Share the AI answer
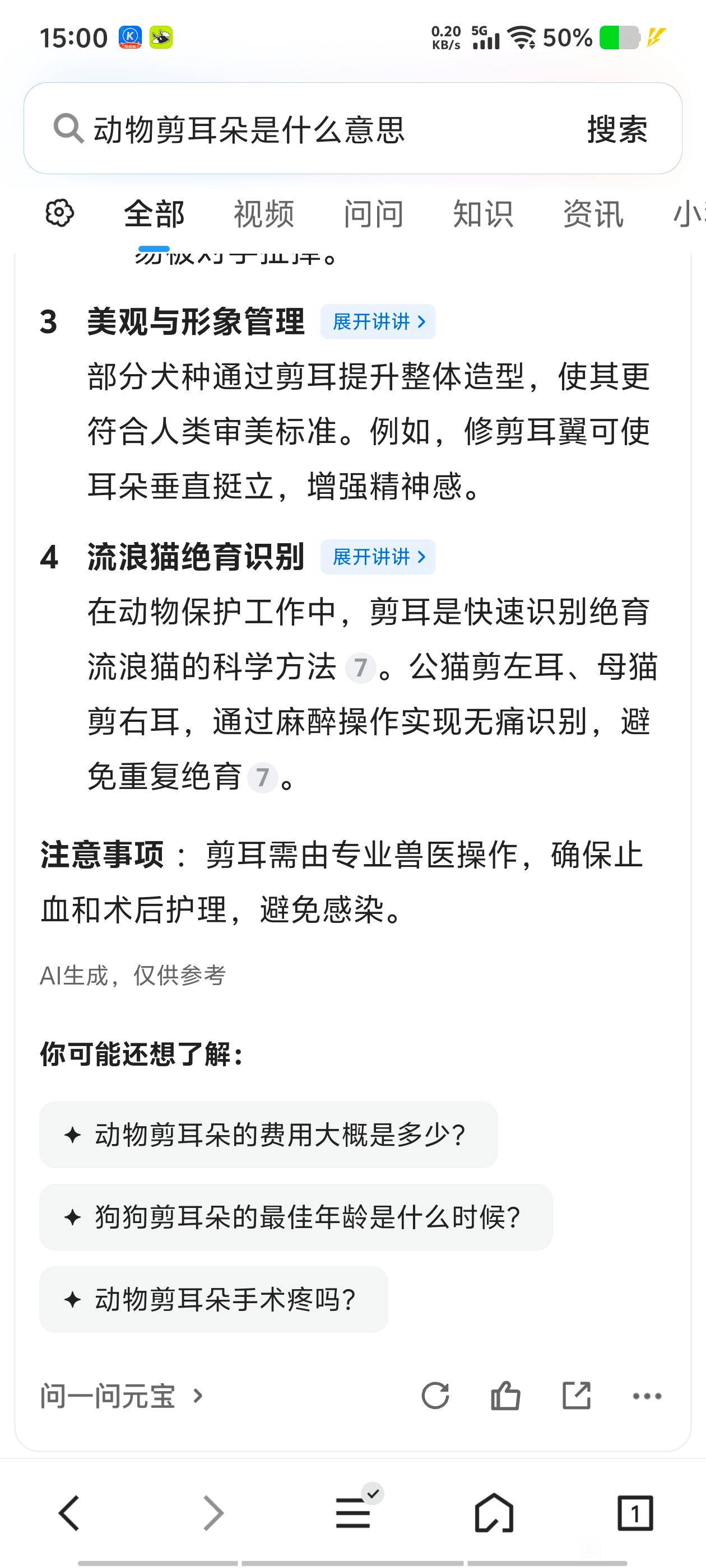The image size is (706, 1568). click(x=576, y=1396)
